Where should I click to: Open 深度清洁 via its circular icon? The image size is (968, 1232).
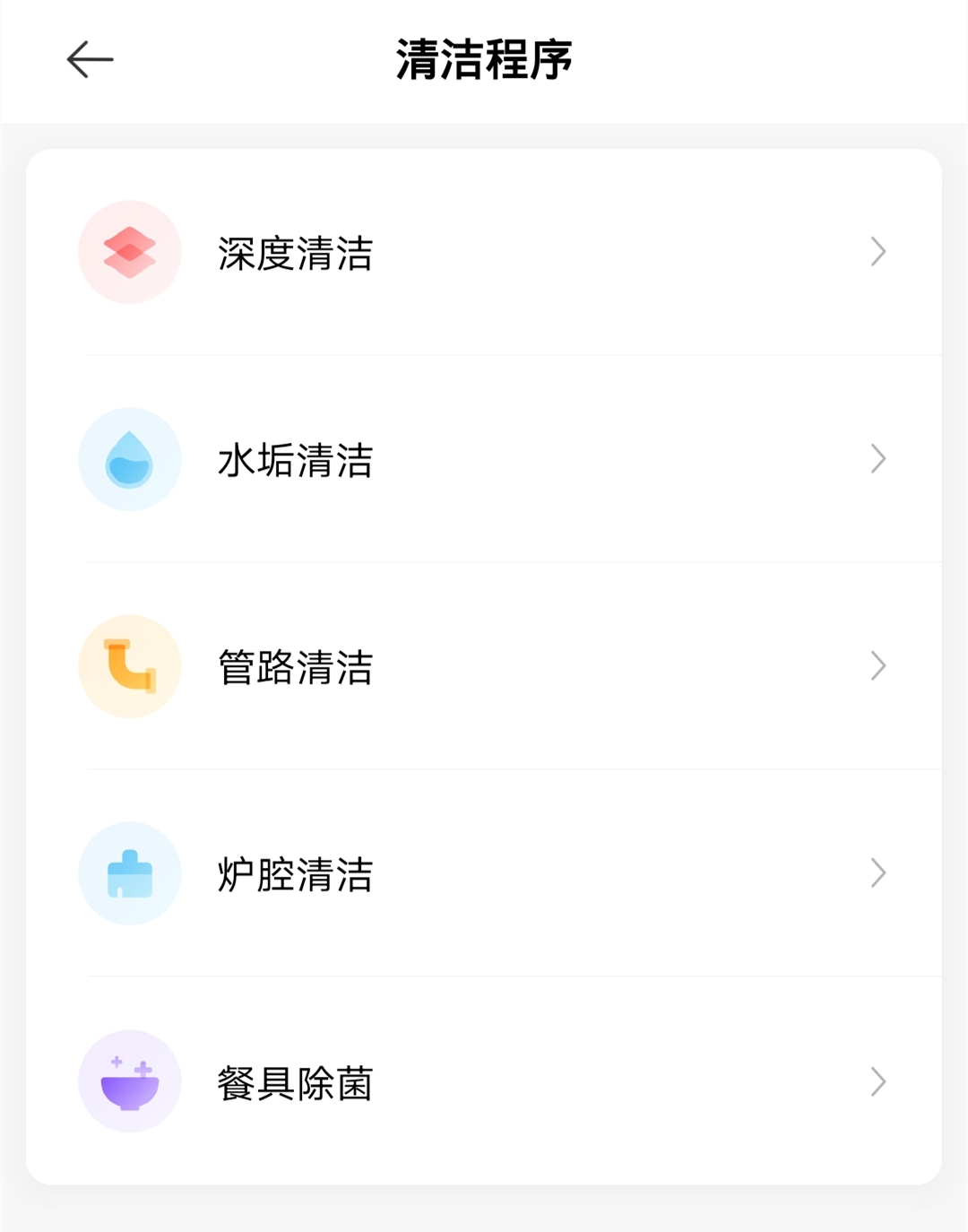click(x=130, y=252)
